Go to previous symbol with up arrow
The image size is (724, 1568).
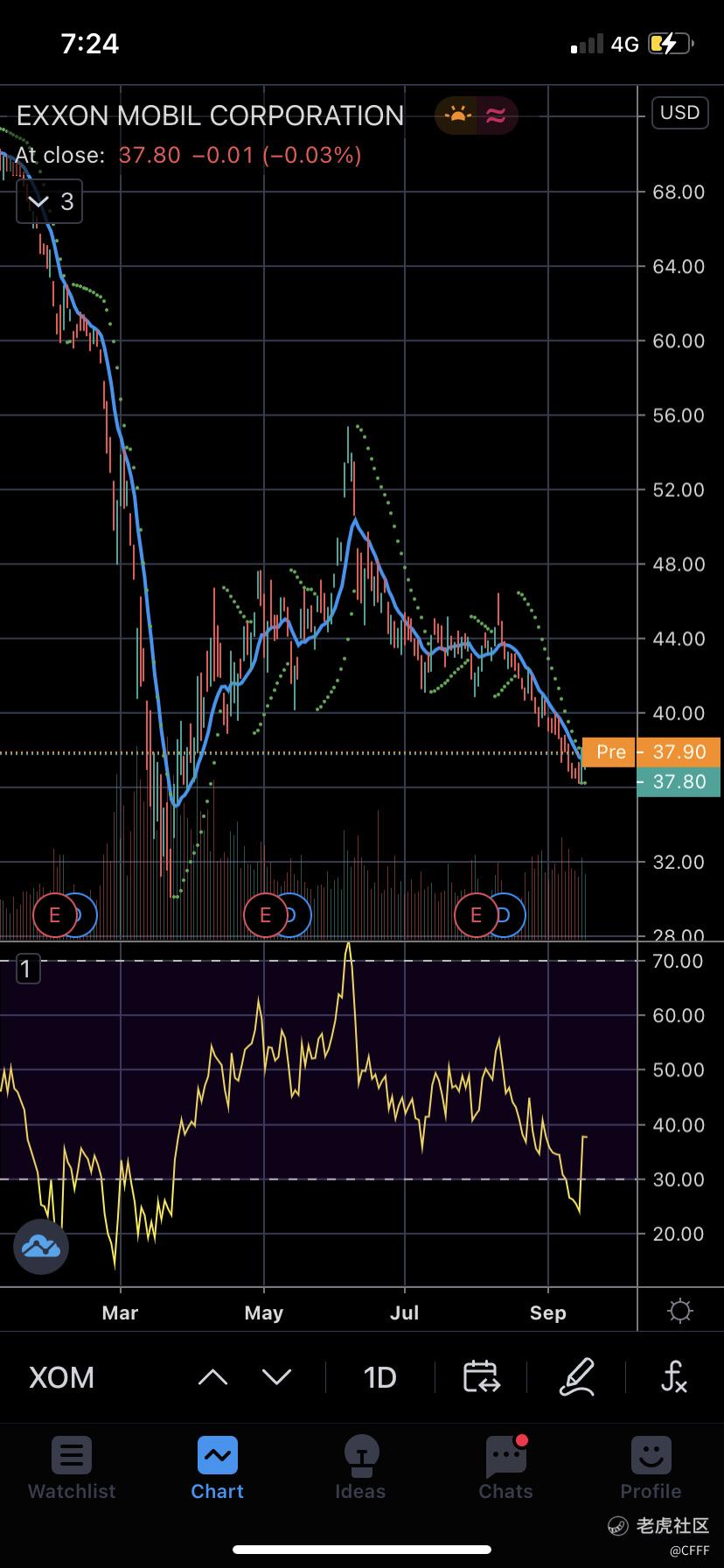point(212,1377)
